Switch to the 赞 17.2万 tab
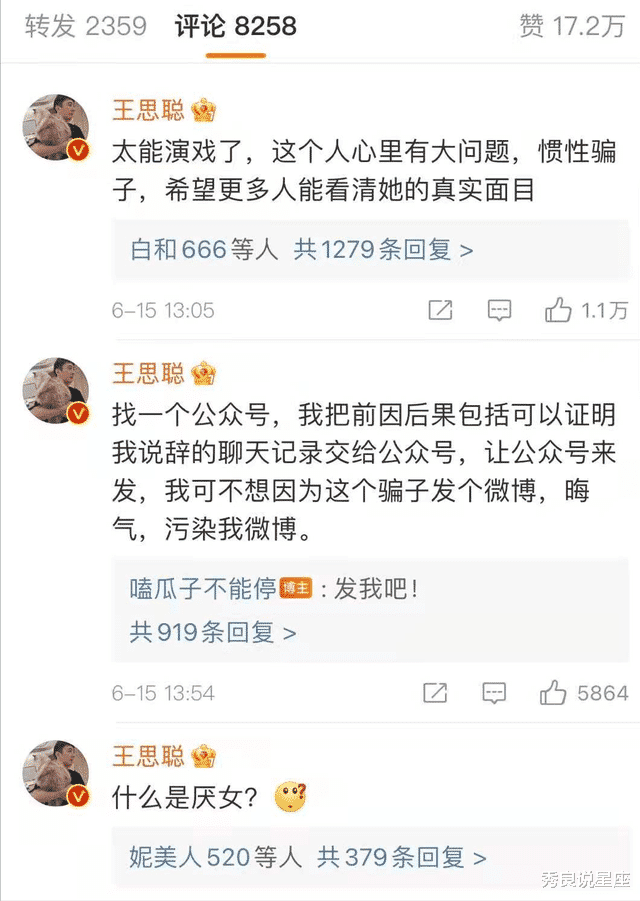 pyautogui.click(x=571, y=26)
